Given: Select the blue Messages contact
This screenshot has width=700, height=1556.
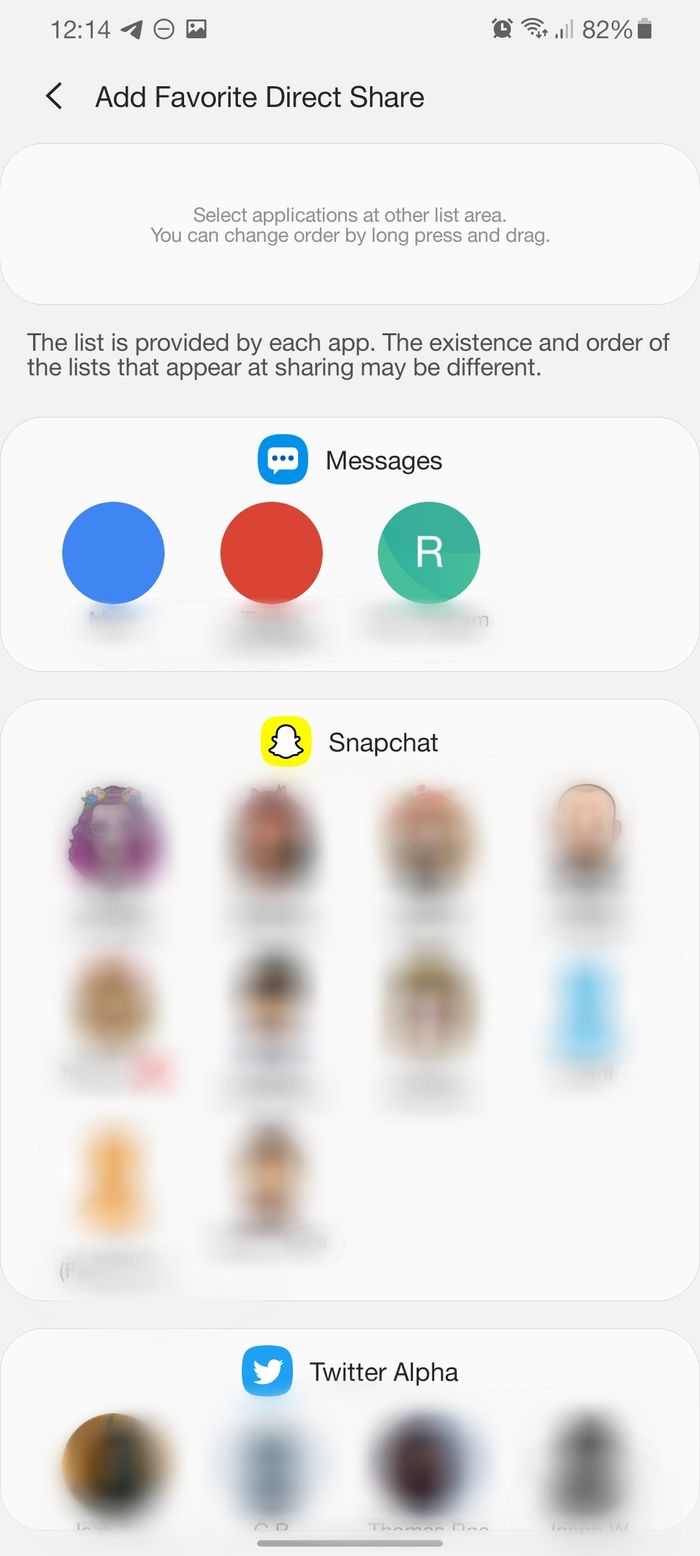Looking at the screenshot, I should coord(113,553).
